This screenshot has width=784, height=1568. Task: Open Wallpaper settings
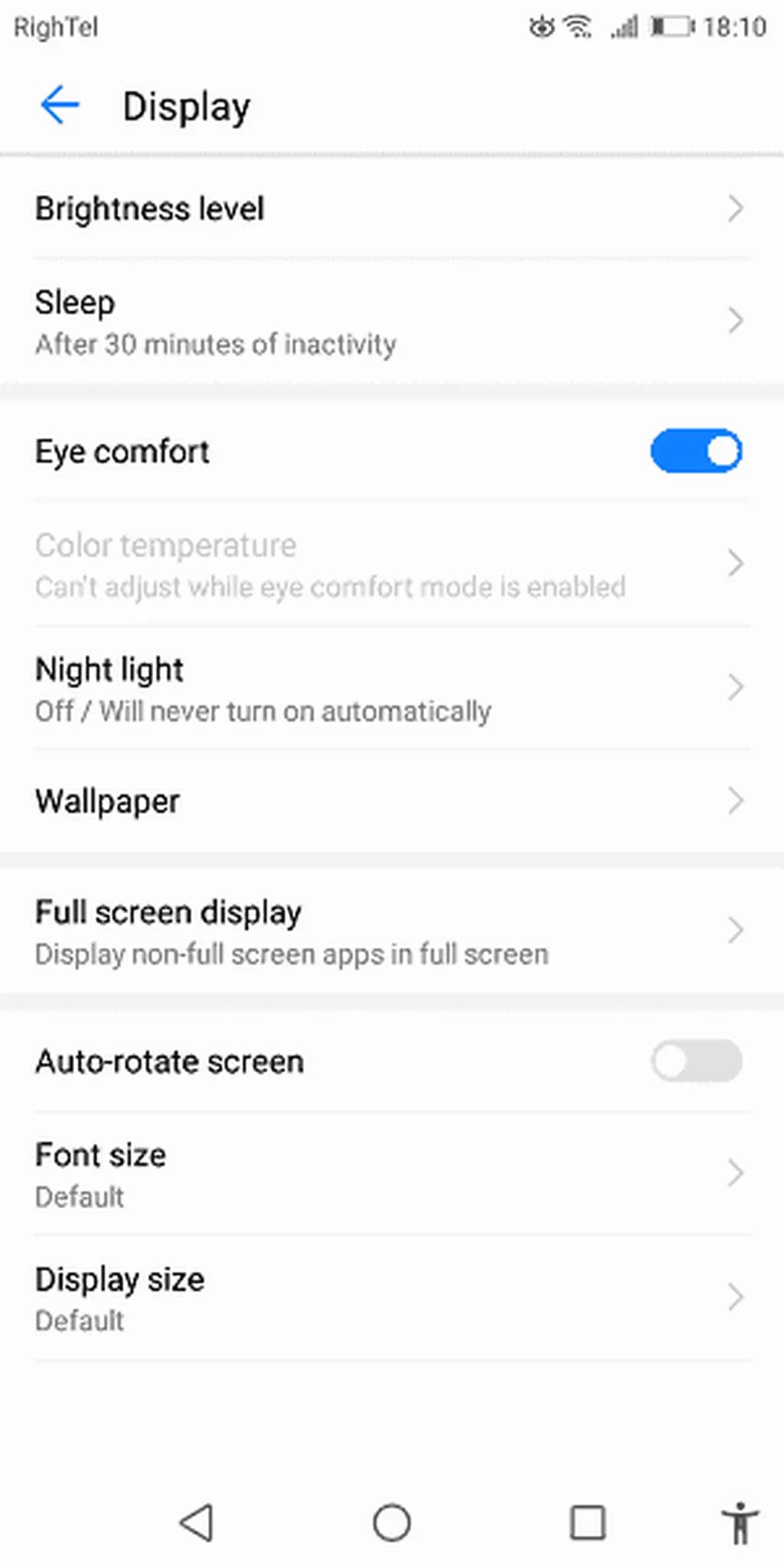pos(390,802)
